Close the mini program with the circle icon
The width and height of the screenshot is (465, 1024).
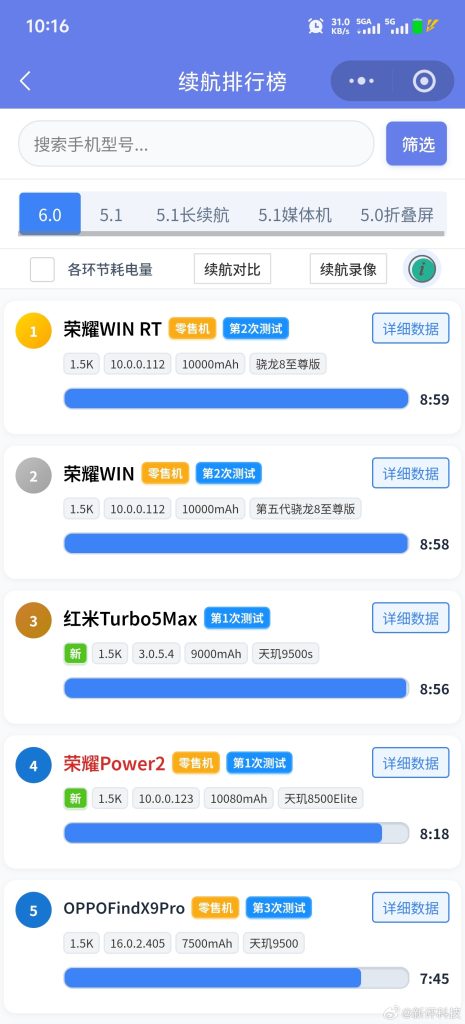click(424, 82)
